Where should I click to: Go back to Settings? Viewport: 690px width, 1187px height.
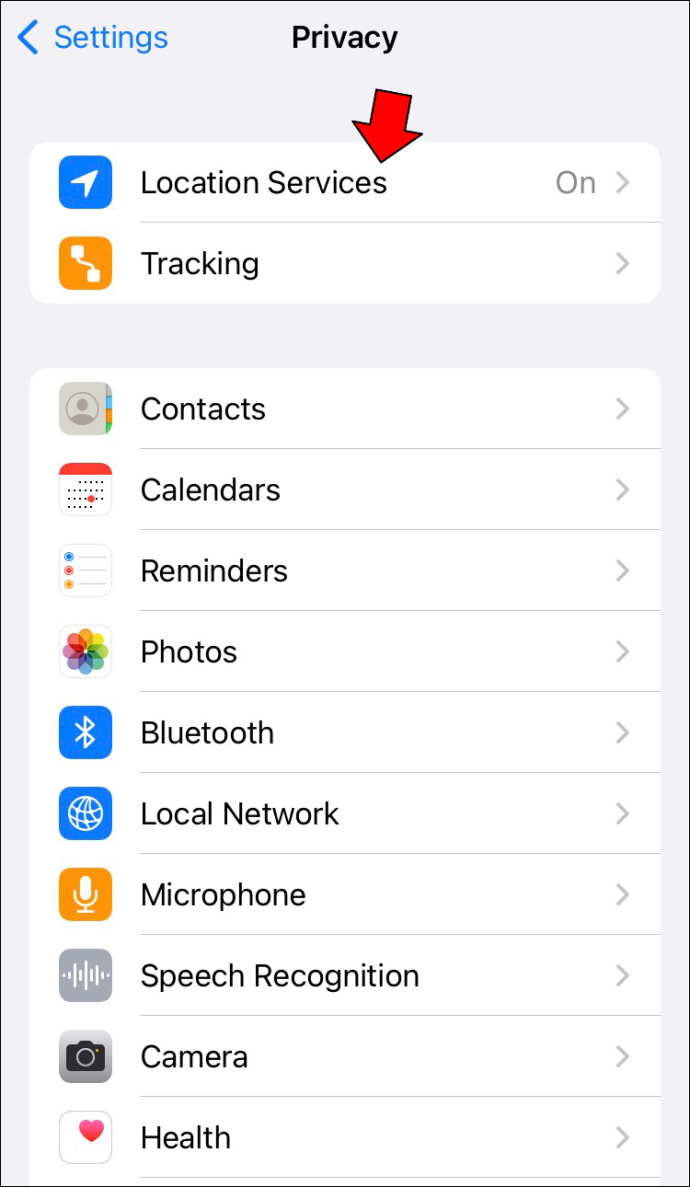pos(92,37)
